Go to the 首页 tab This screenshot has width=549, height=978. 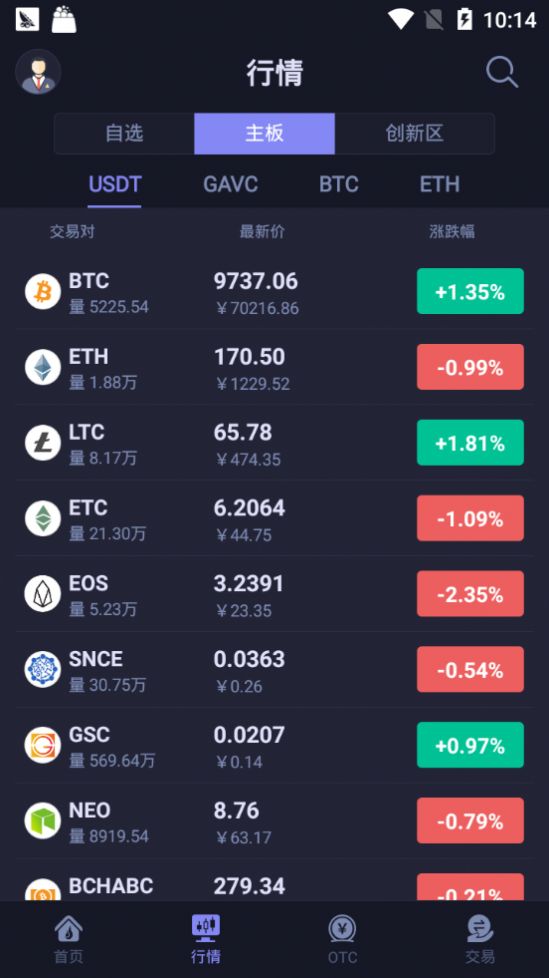pyautogui.click(x=69, y=940)
